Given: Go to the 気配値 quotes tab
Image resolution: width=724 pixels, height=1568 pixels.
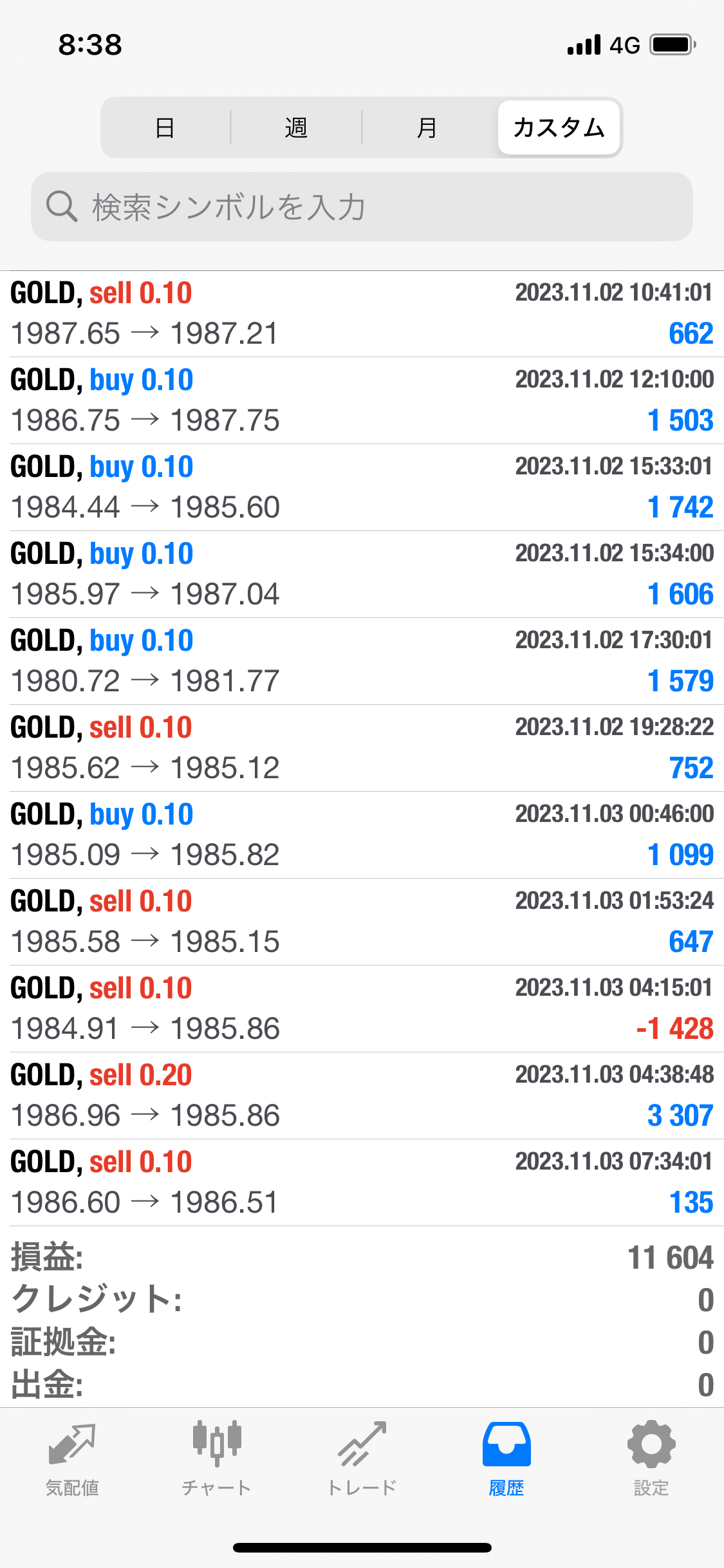Looking at the screenshot, I should pyautogui.click(x=72, y=1459).
